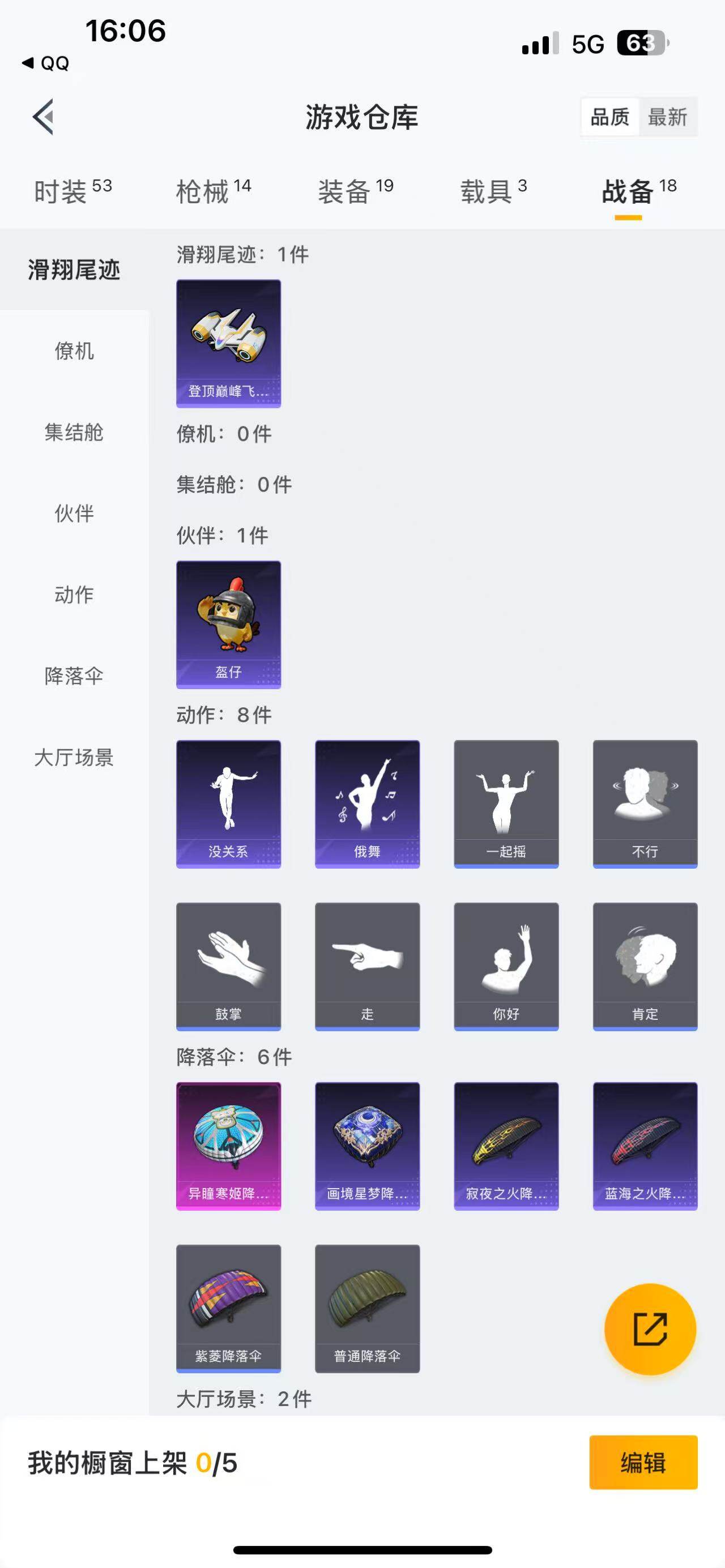Switch to the 时装 tab
The height and width of the screenshot is (1568, 725).
point(72,192)
